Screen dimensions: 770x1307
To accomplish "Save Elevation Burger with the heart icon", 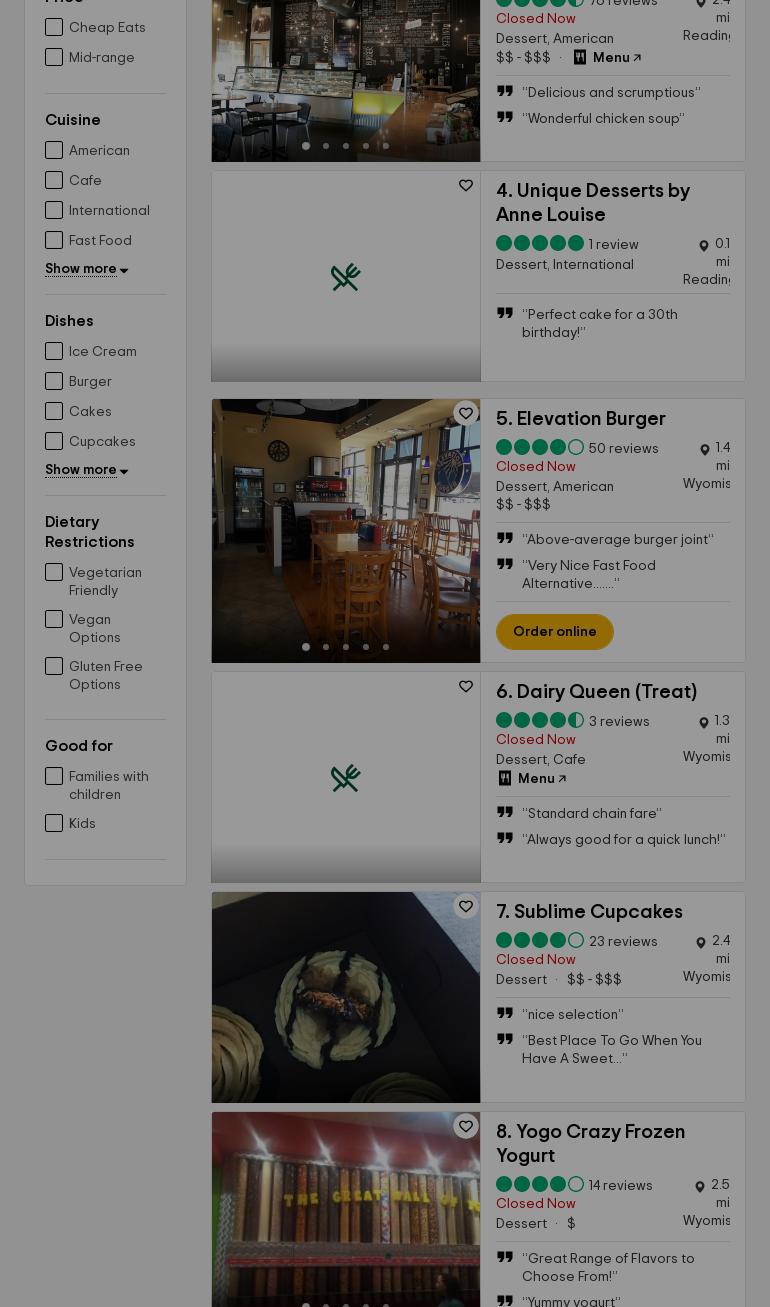I will click(x=466, y=414).
